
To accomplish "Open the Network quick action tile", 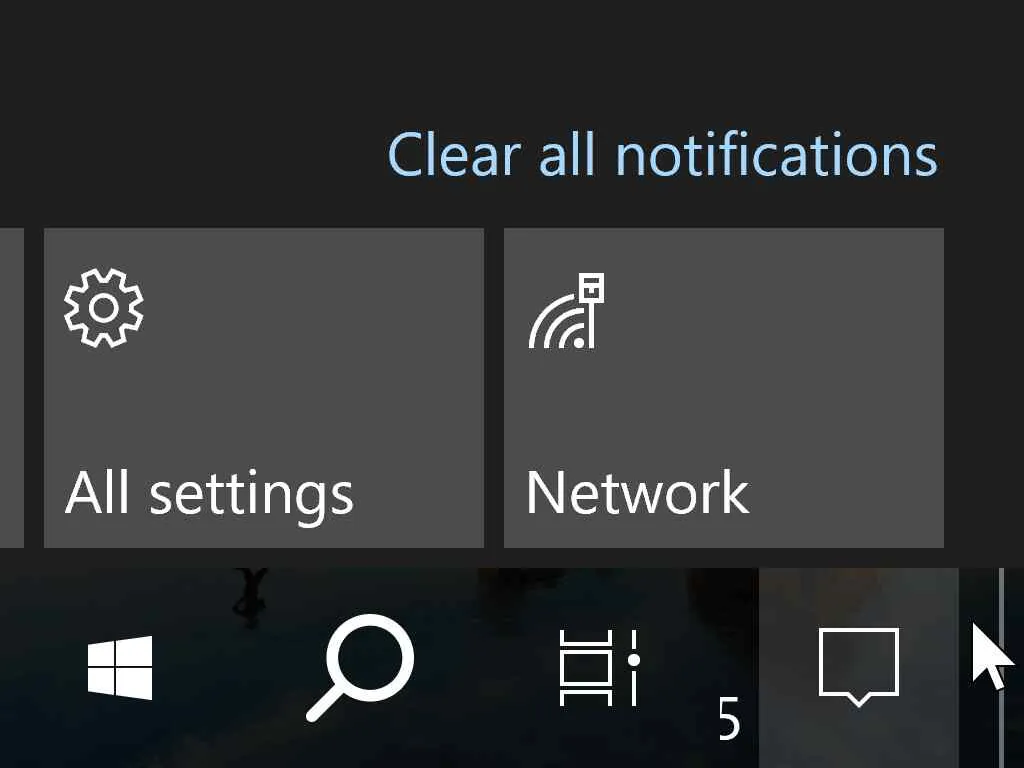I will 723,387.
